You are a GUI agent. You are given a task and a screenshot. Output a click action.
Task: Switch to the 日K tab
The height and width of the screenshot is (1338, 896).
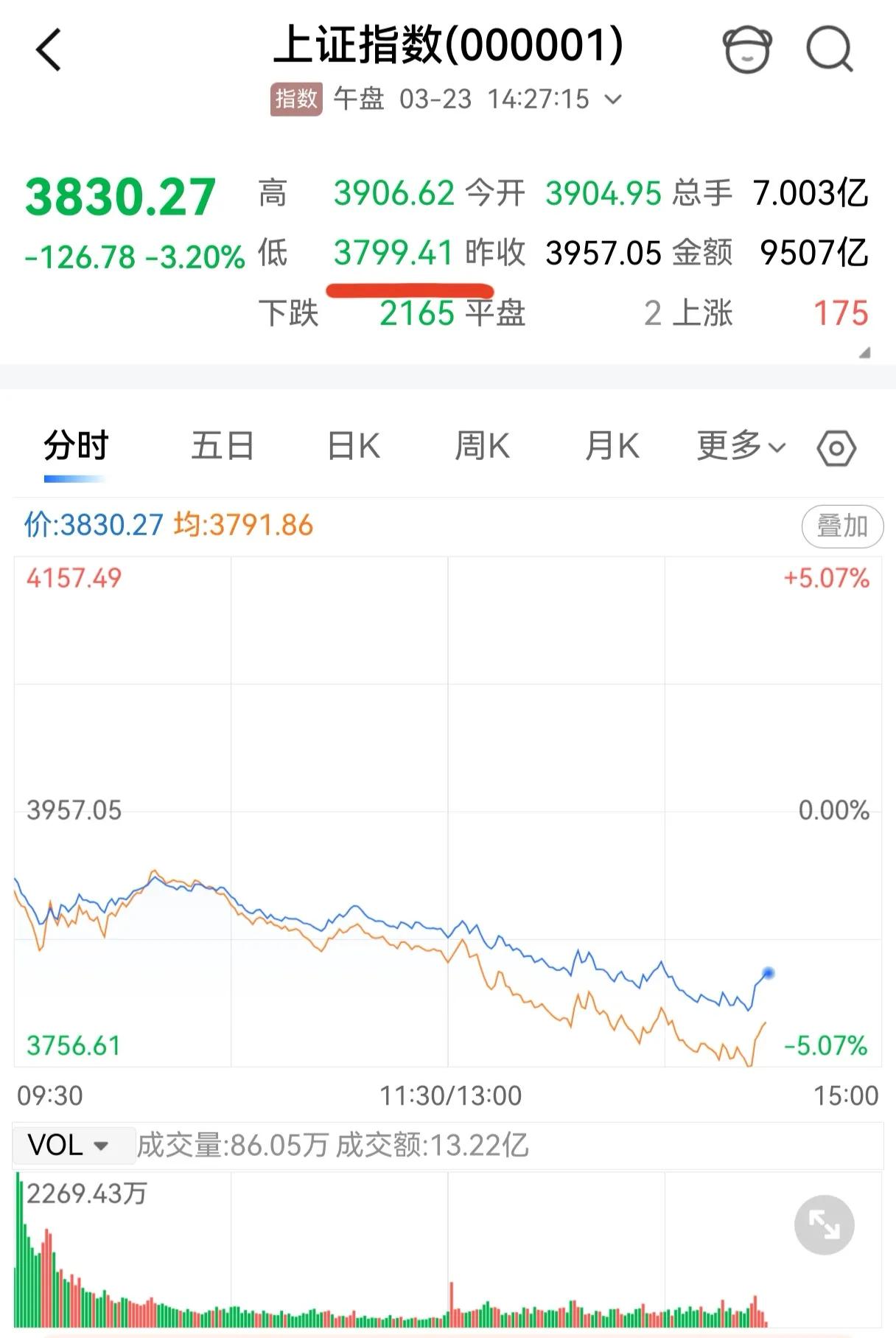pos(353,446)
